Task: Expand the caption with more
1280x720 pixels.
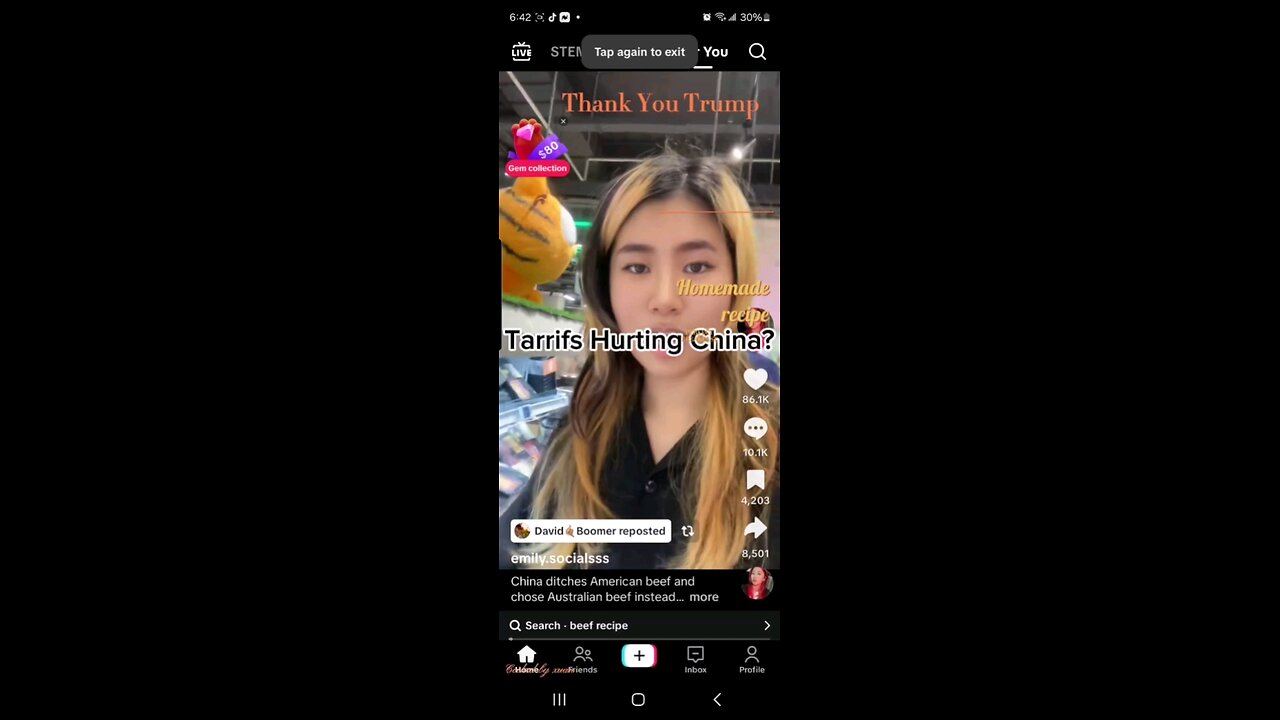Action: (x=704, y=597)
